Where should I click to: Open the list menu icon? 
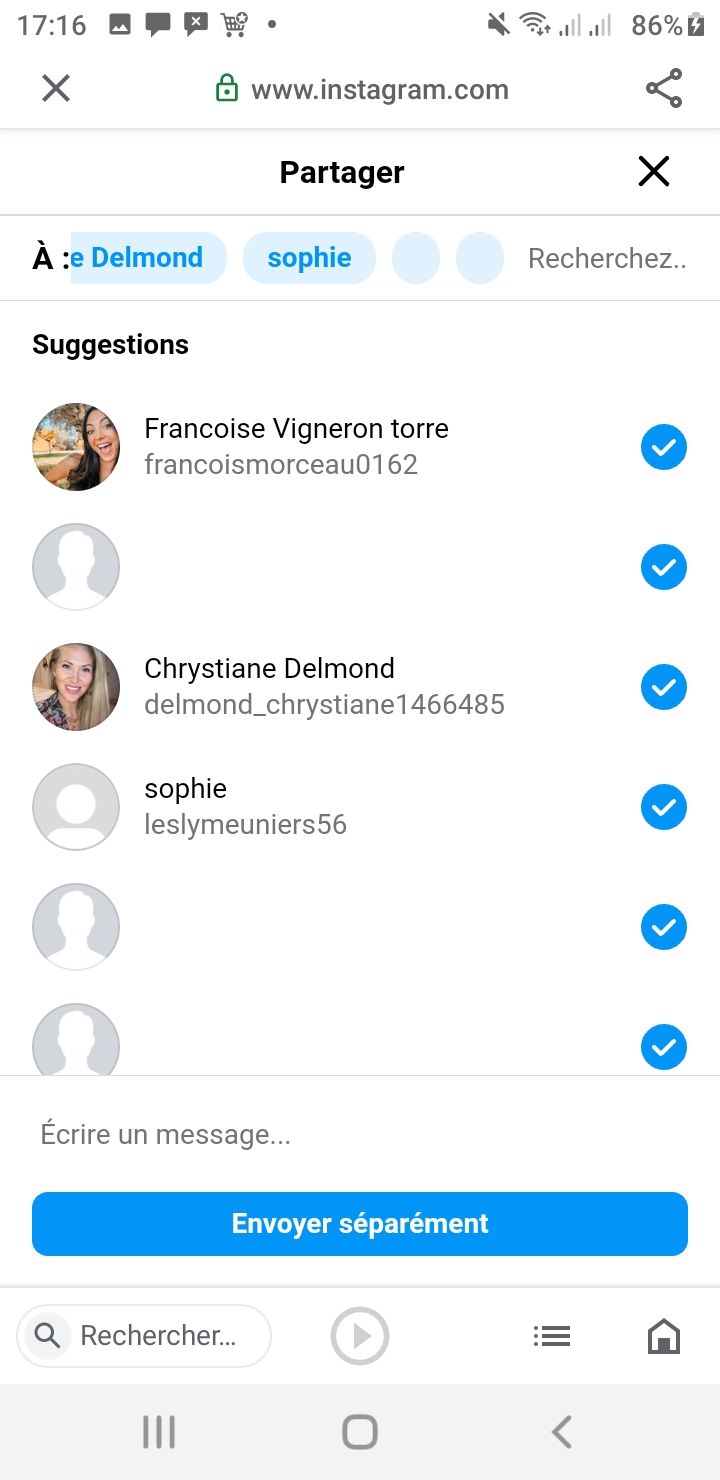[551, 1336]
